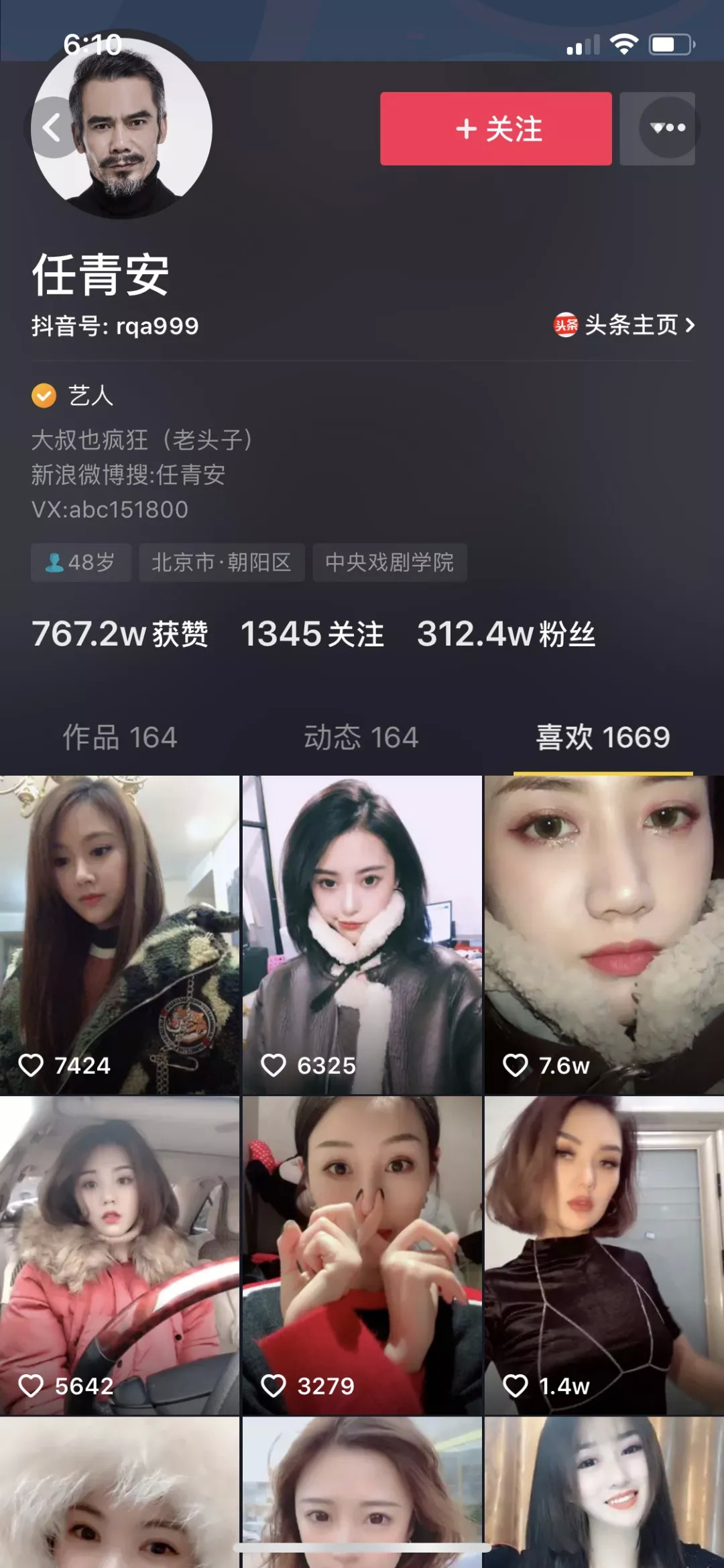The width and height of the screenshot is (724, 1568).
Task: Open the 头条主页 link
Action: (x=624, y=325)
